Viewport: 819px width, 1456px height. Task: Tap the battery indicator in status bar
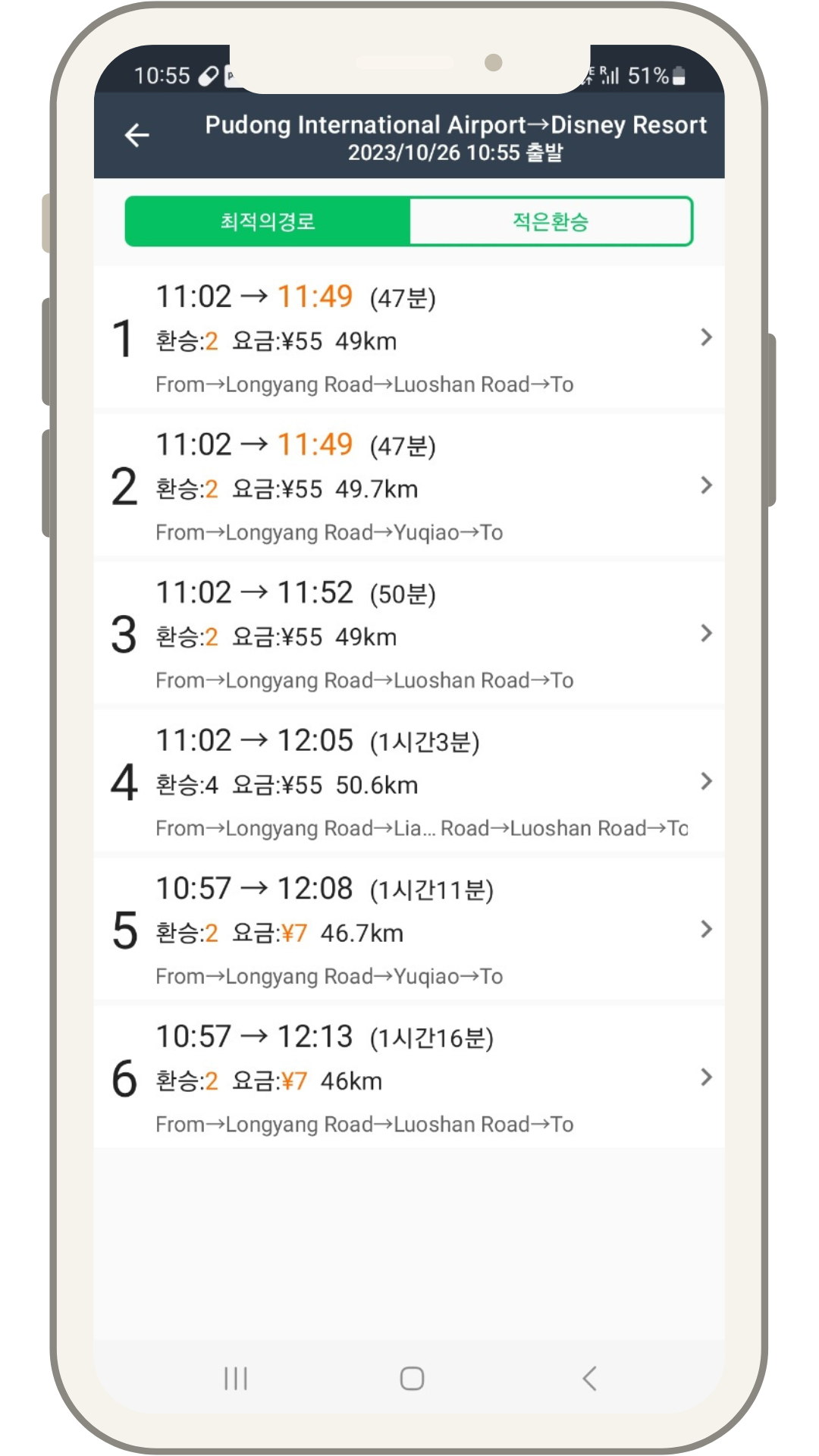677,76
